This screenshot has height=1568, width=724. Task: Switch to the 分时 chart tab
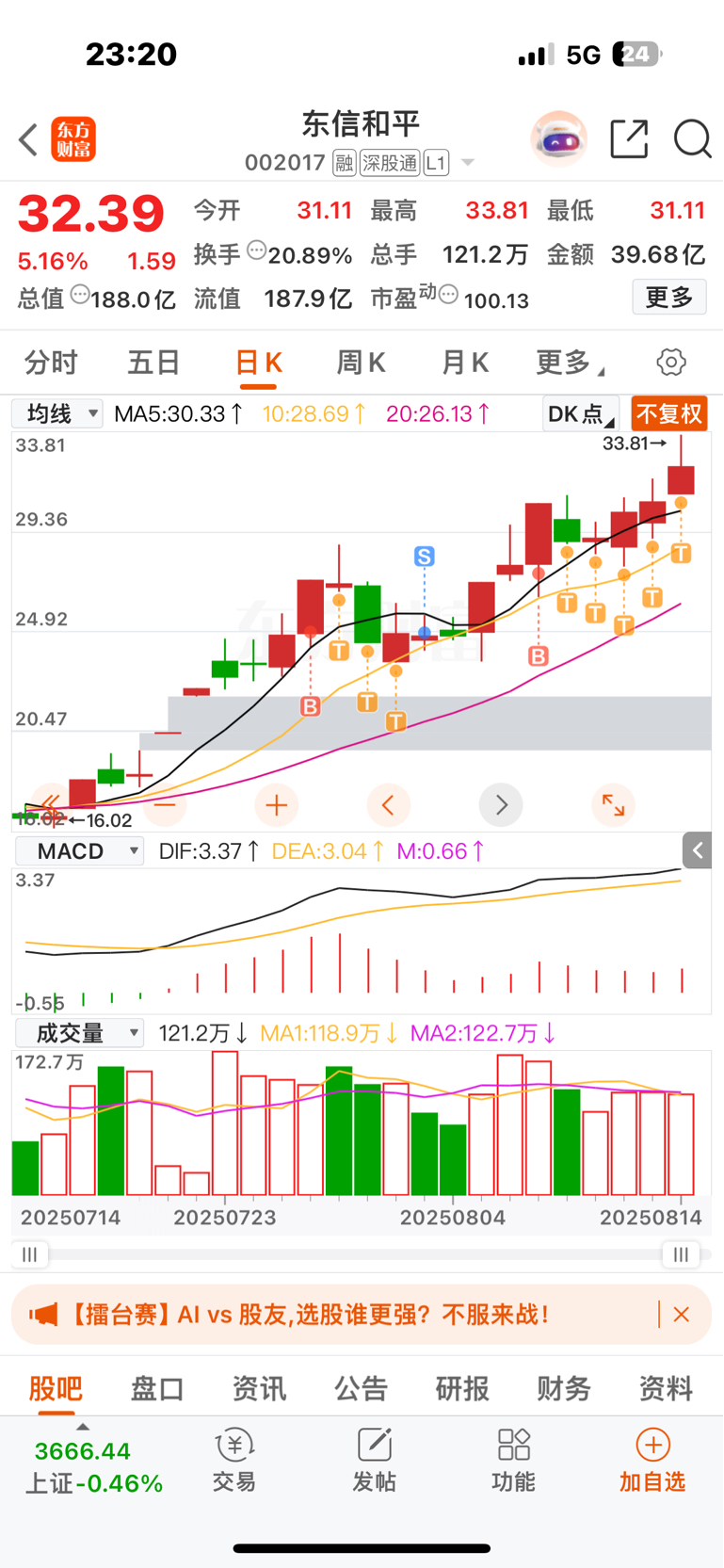pos(51,363)
